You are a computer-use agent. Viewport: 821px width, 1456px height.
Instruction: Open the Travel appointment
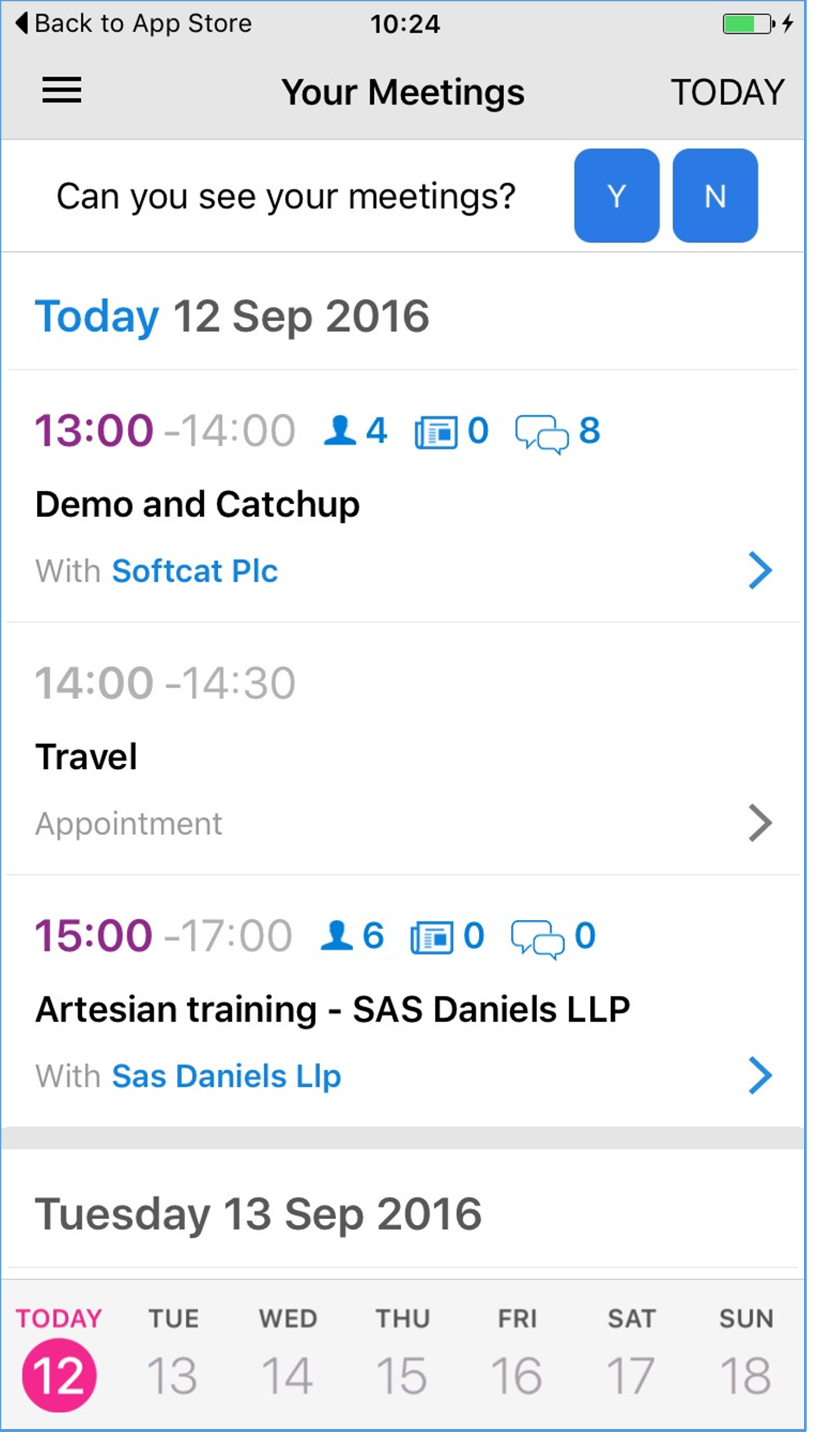403,749
